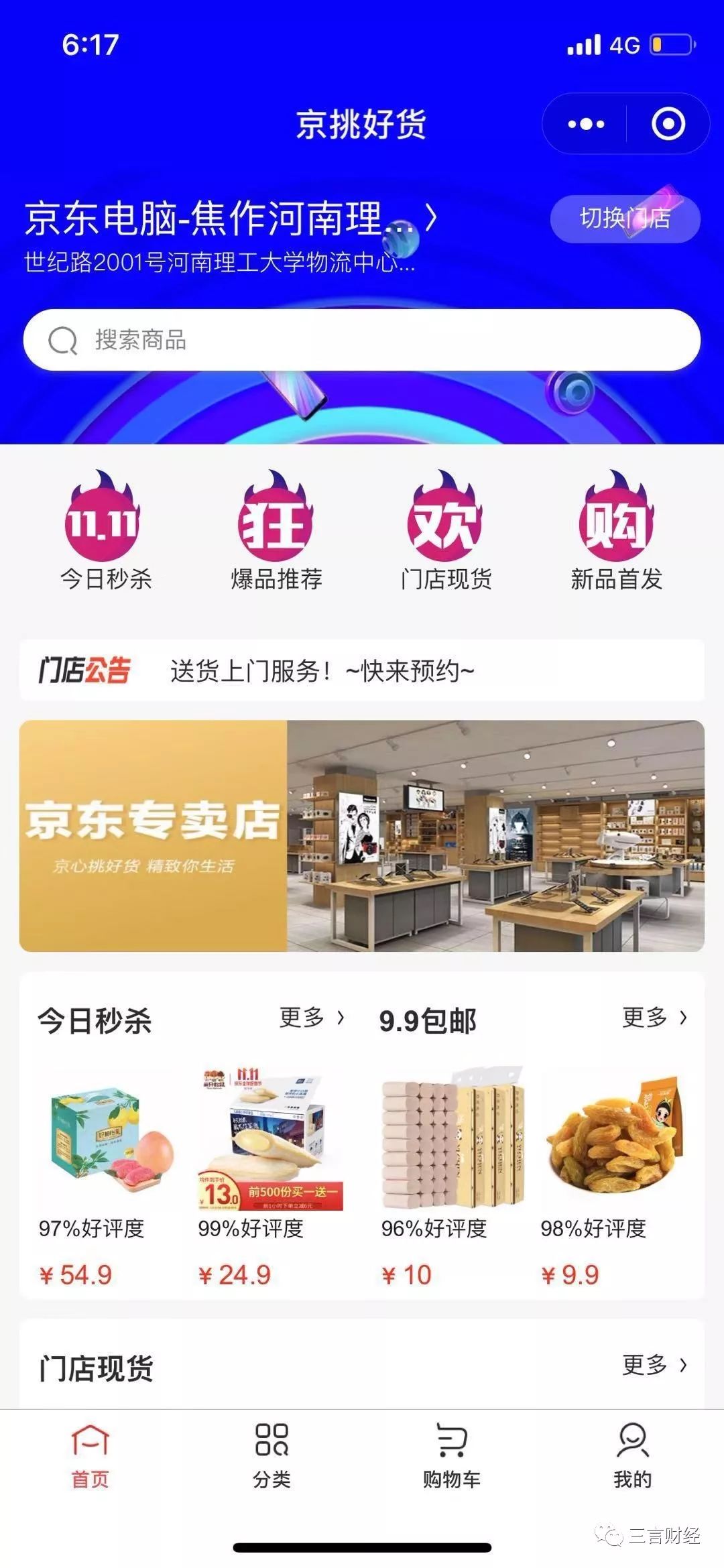Close the mini program with circle icon
This screenshot has height=1568, width=724.
click(668, 124)
